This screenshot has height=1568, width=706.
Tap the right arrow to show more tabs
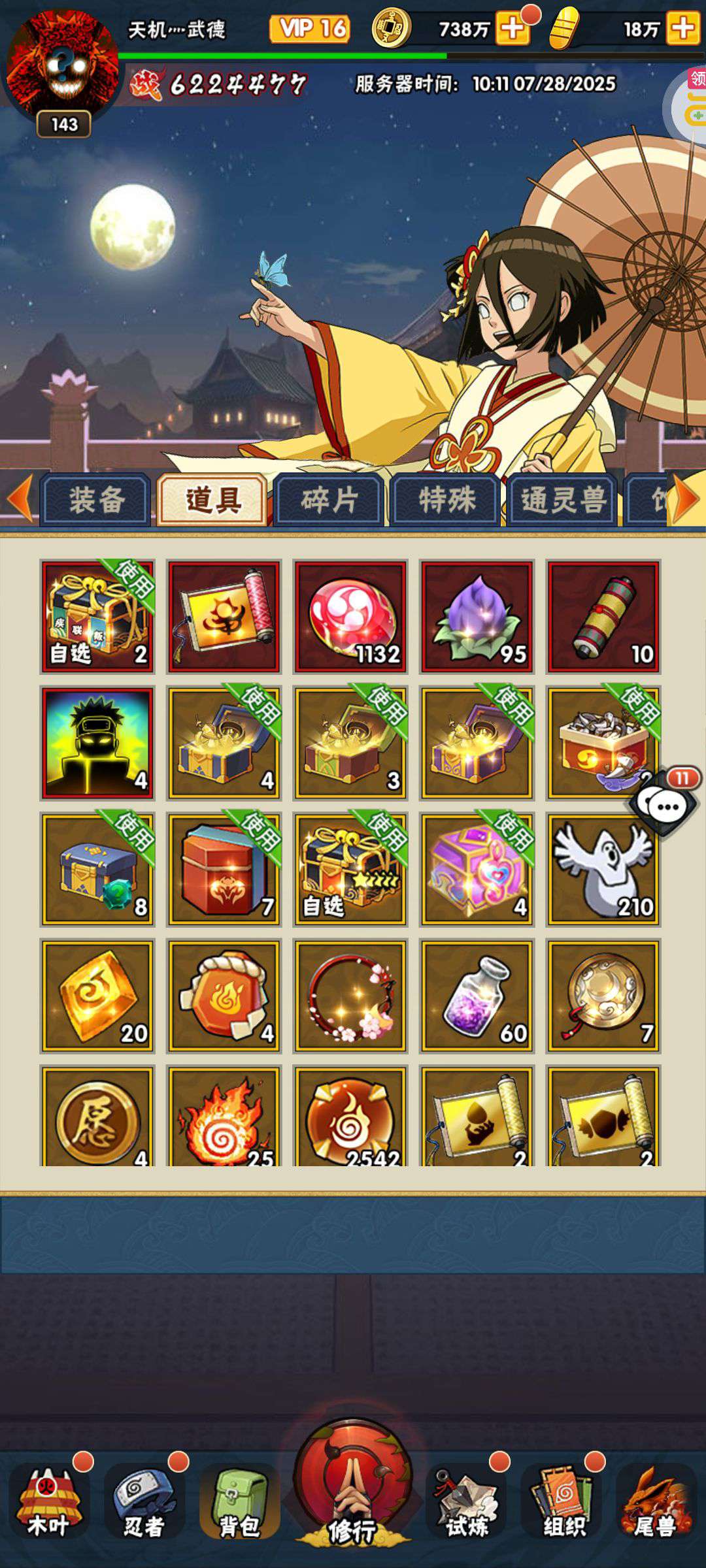coord(686,500)
